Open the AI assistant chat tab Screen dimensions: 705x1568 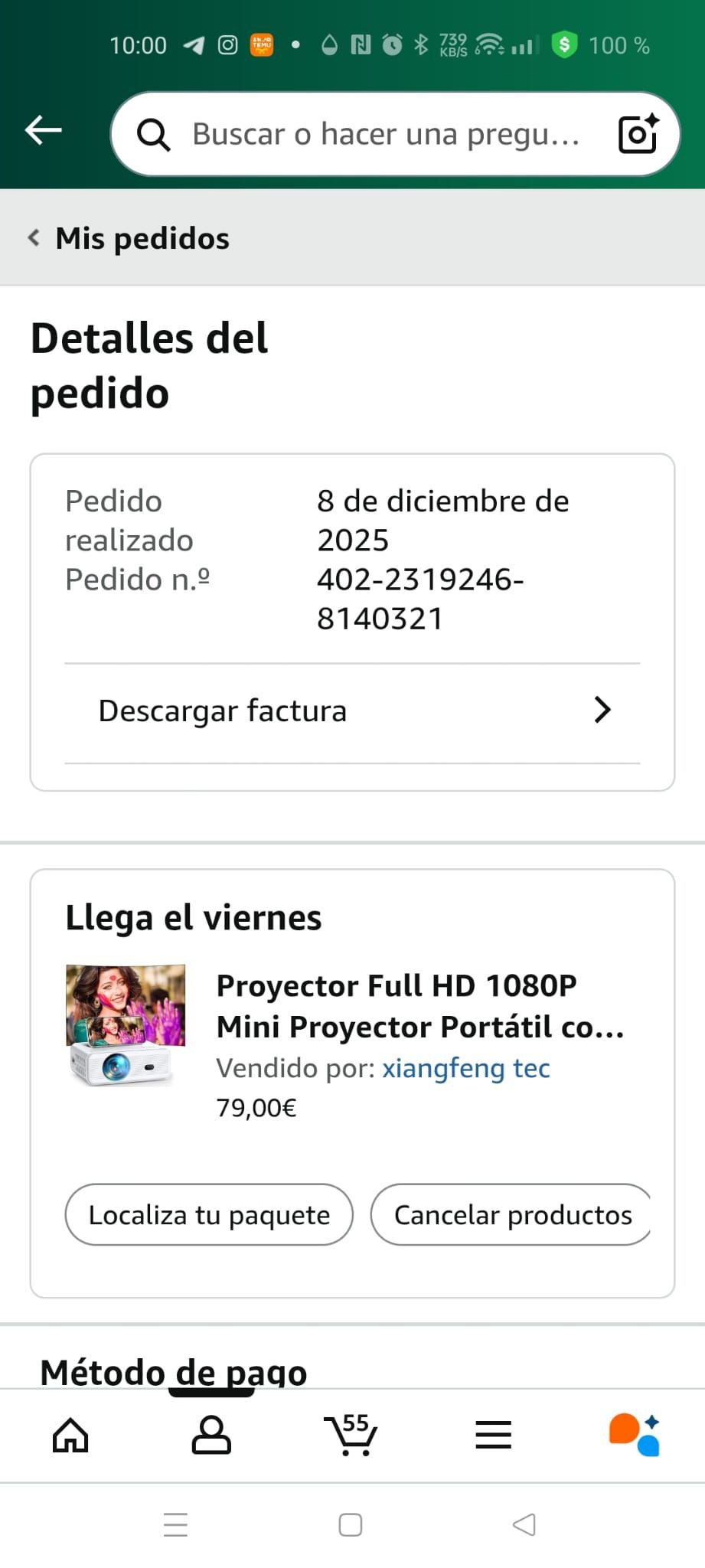634,1435
